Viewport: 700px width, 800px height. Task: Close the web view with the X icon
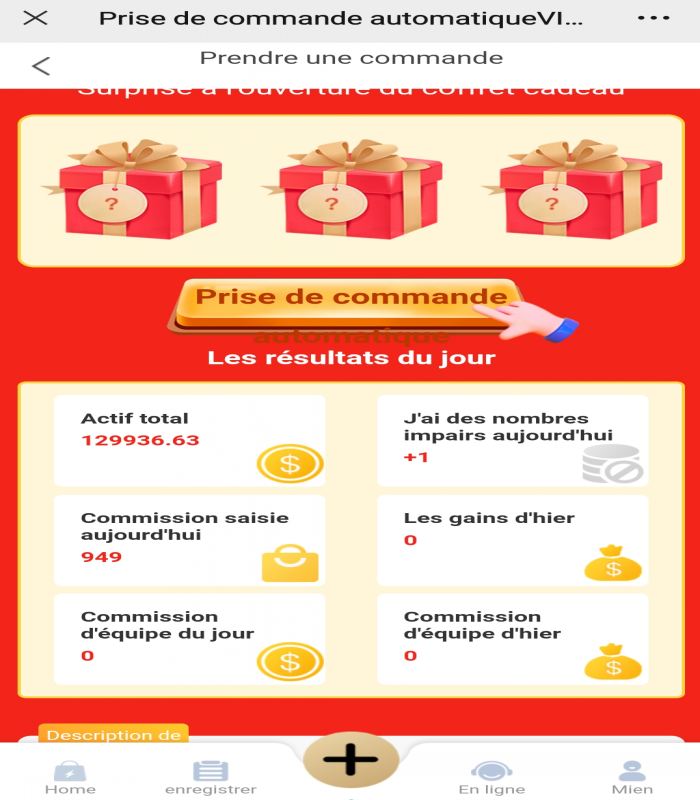click(35, 18)
